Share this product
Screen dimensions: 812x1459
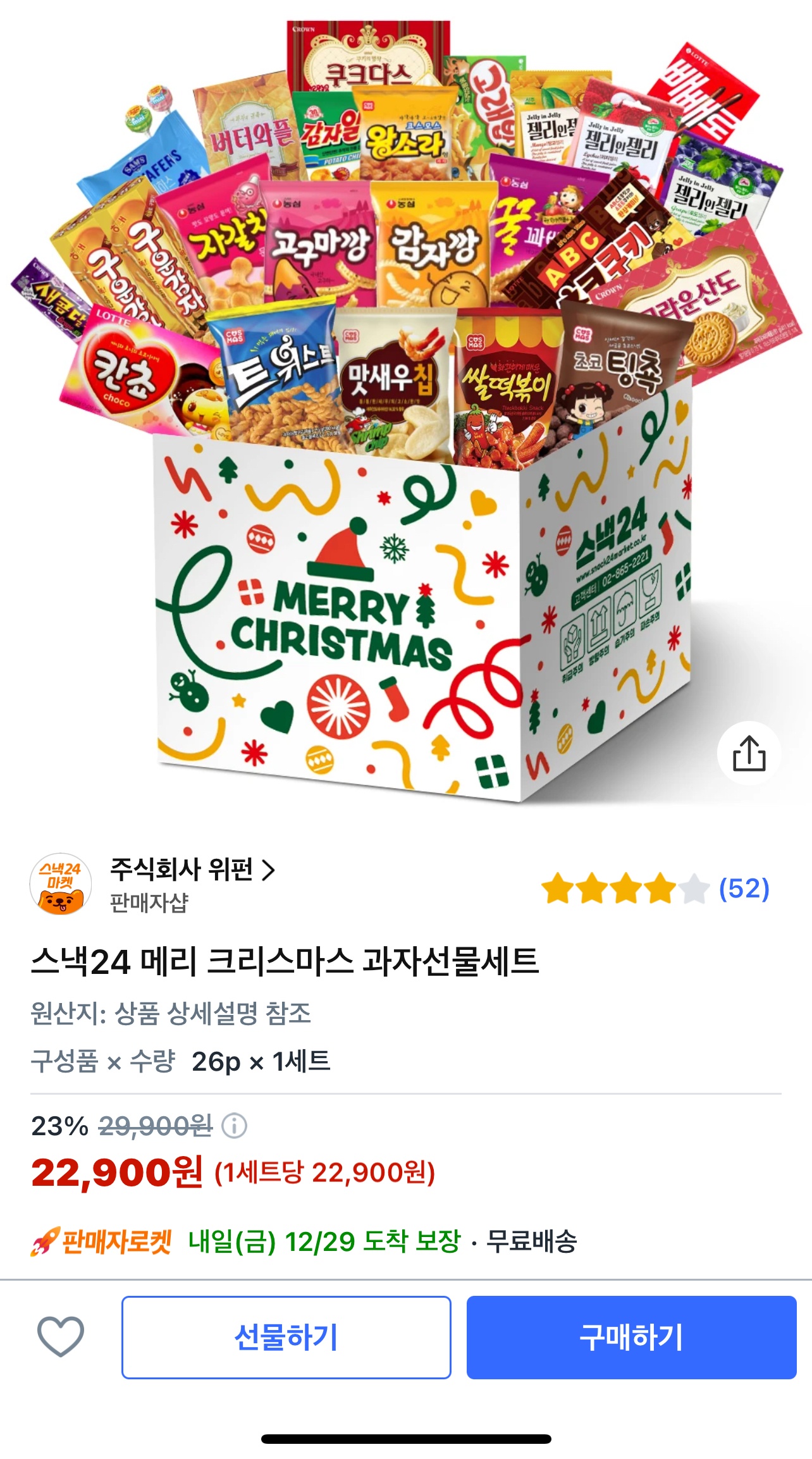tap(749, 753)
